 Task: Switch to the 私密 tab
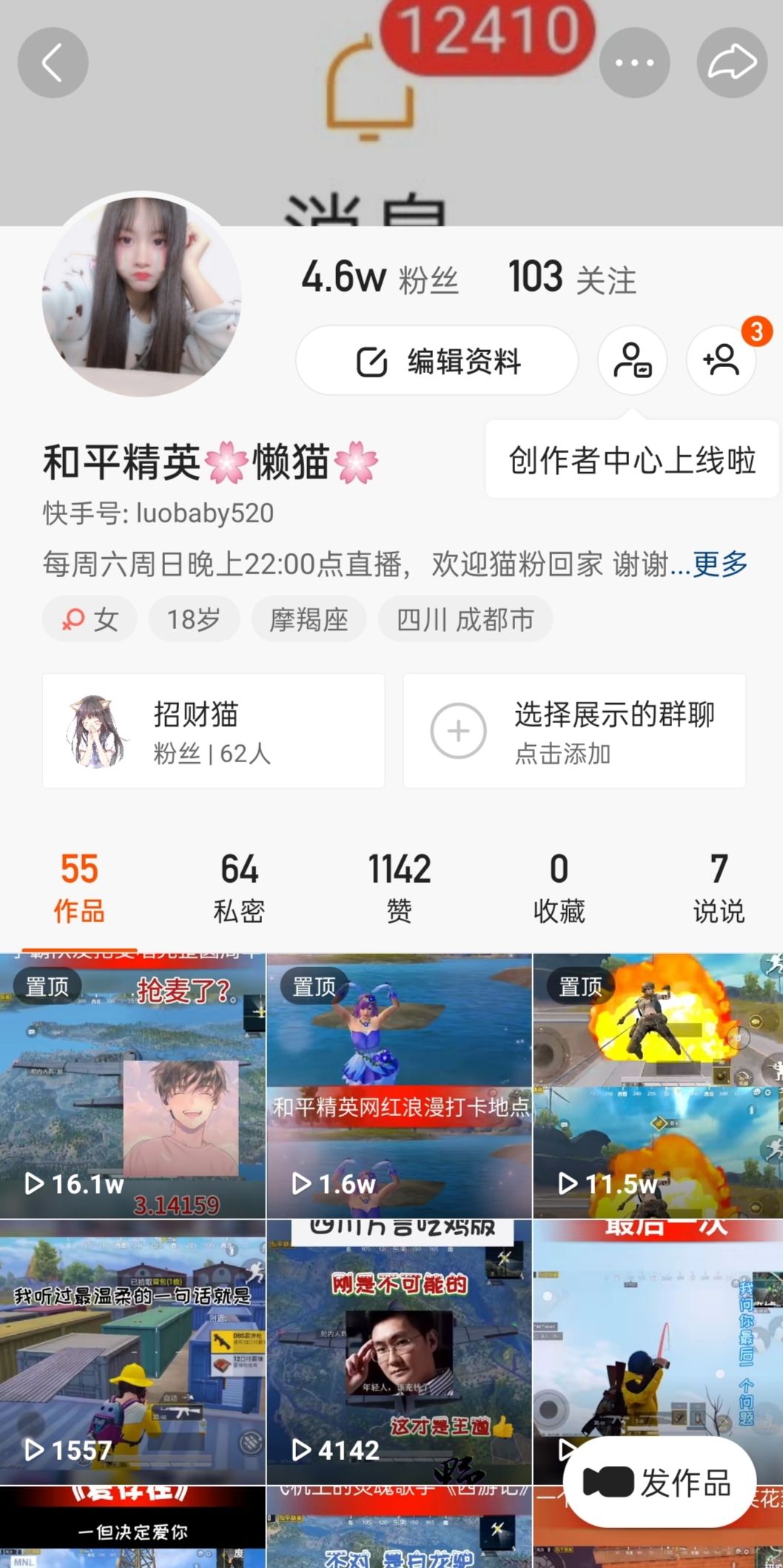[239, 887]
